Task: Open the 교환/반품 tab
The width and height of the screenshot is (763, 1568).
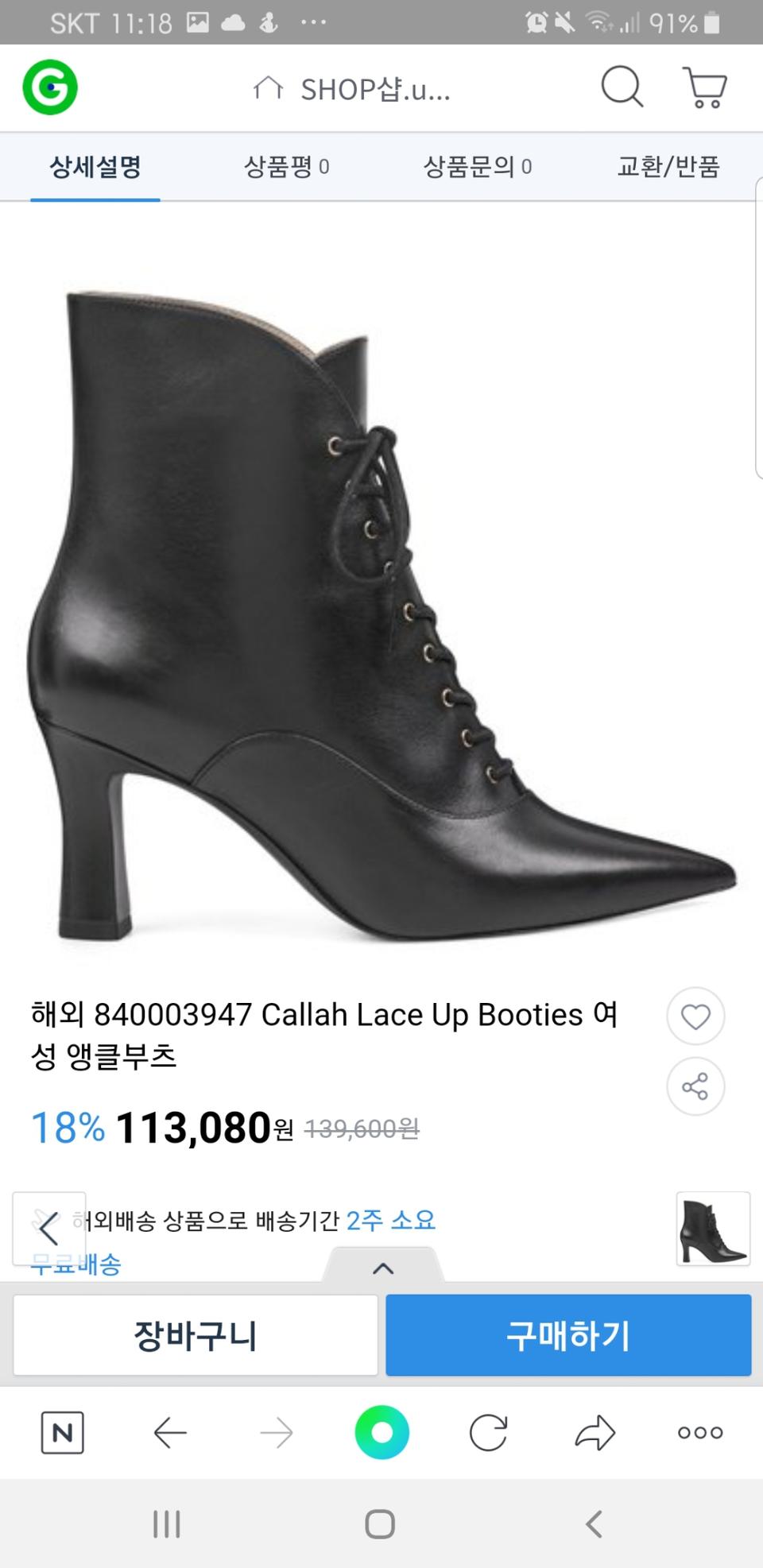Action: pyautogui.click(x=669, y=167)
